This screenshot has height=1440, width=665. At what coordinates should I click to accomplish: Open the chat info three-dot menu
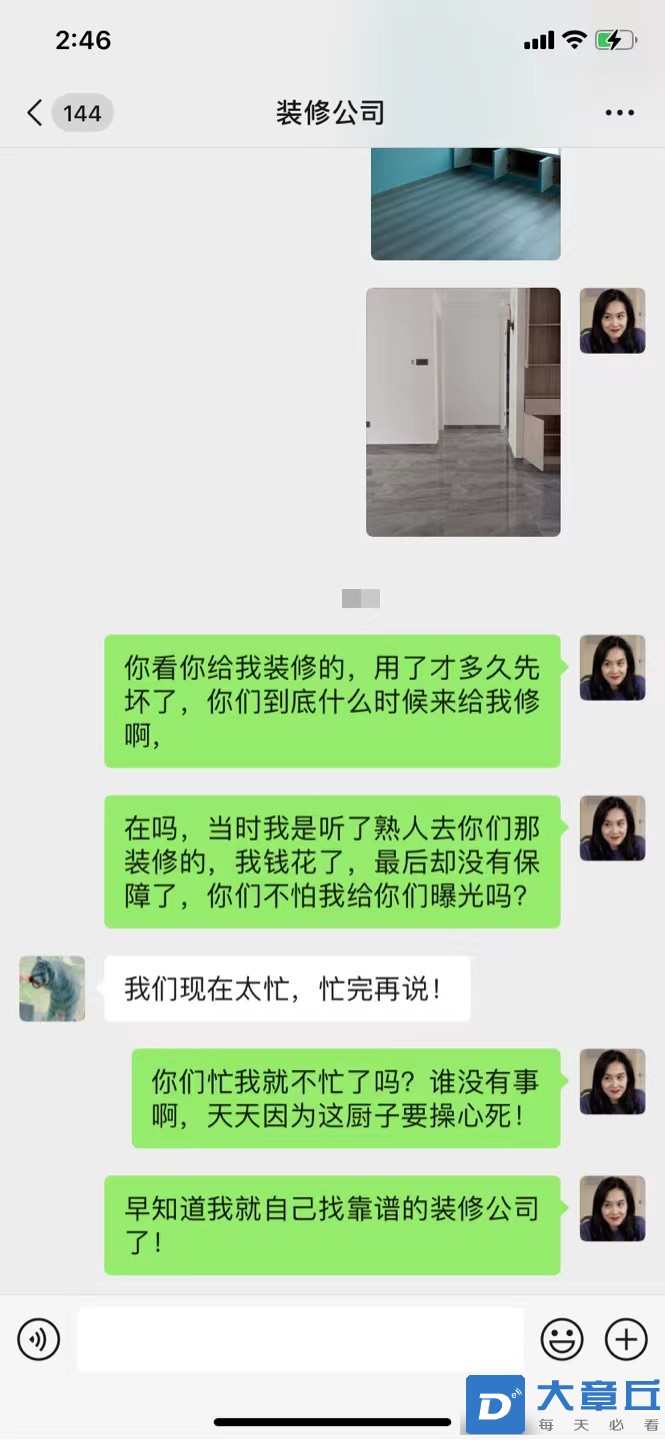[620, 113]
